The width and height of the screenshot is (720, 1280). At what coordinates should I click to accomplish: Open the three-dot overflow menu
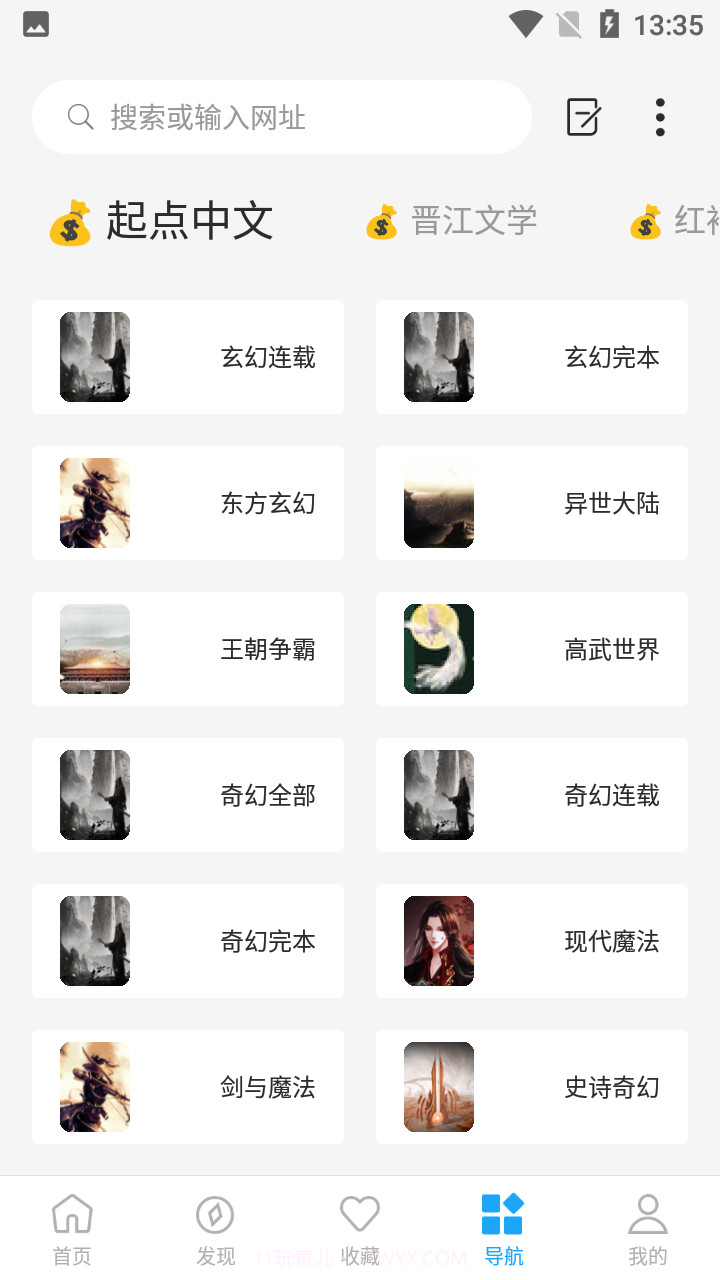click(x=660, y=117)
